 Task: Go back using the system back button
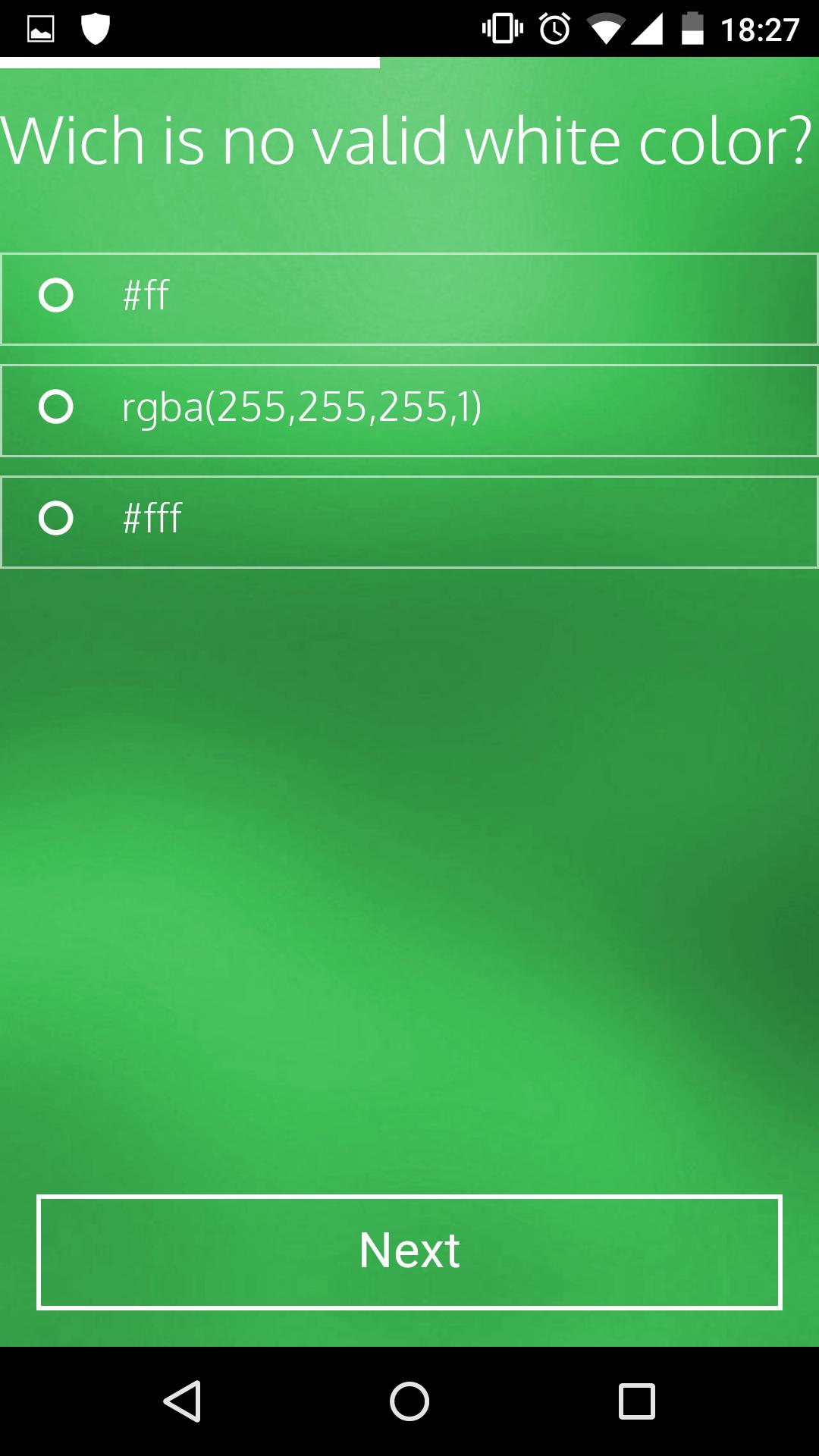click(x=182, y=1401)
